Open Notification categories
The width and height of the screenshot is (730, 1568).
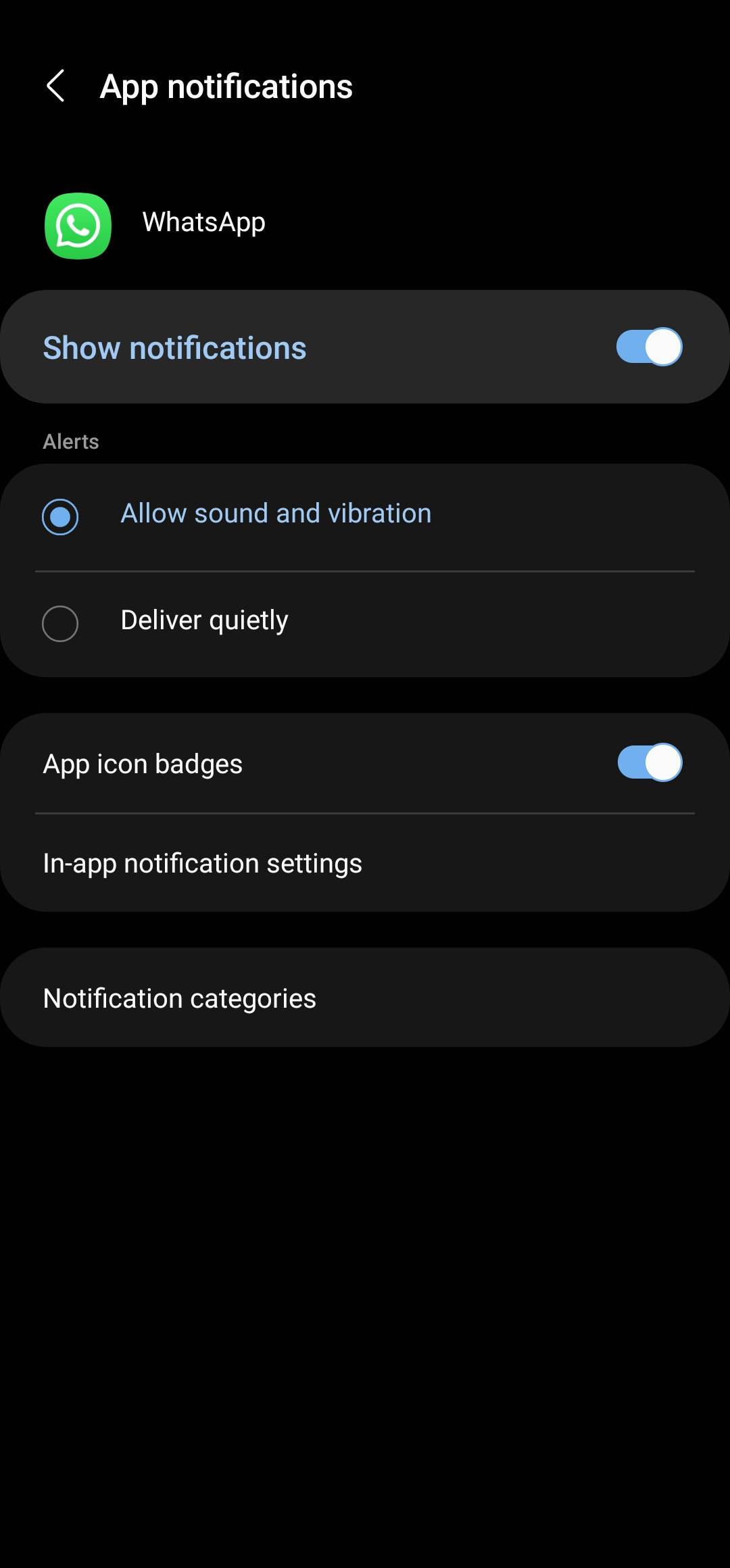click(180, 998)
